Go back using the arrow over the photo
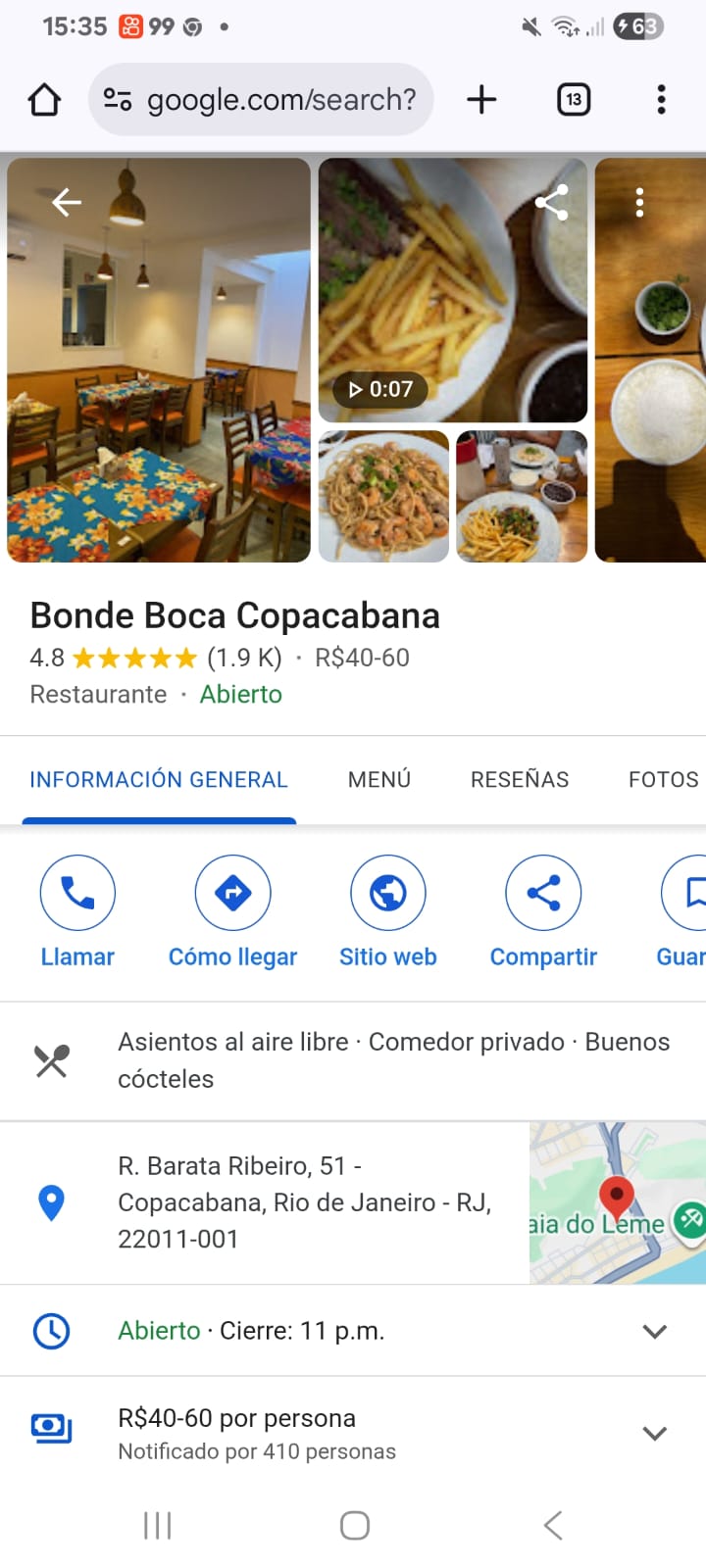Screen dimensions: 706x1568 point(67,203)
